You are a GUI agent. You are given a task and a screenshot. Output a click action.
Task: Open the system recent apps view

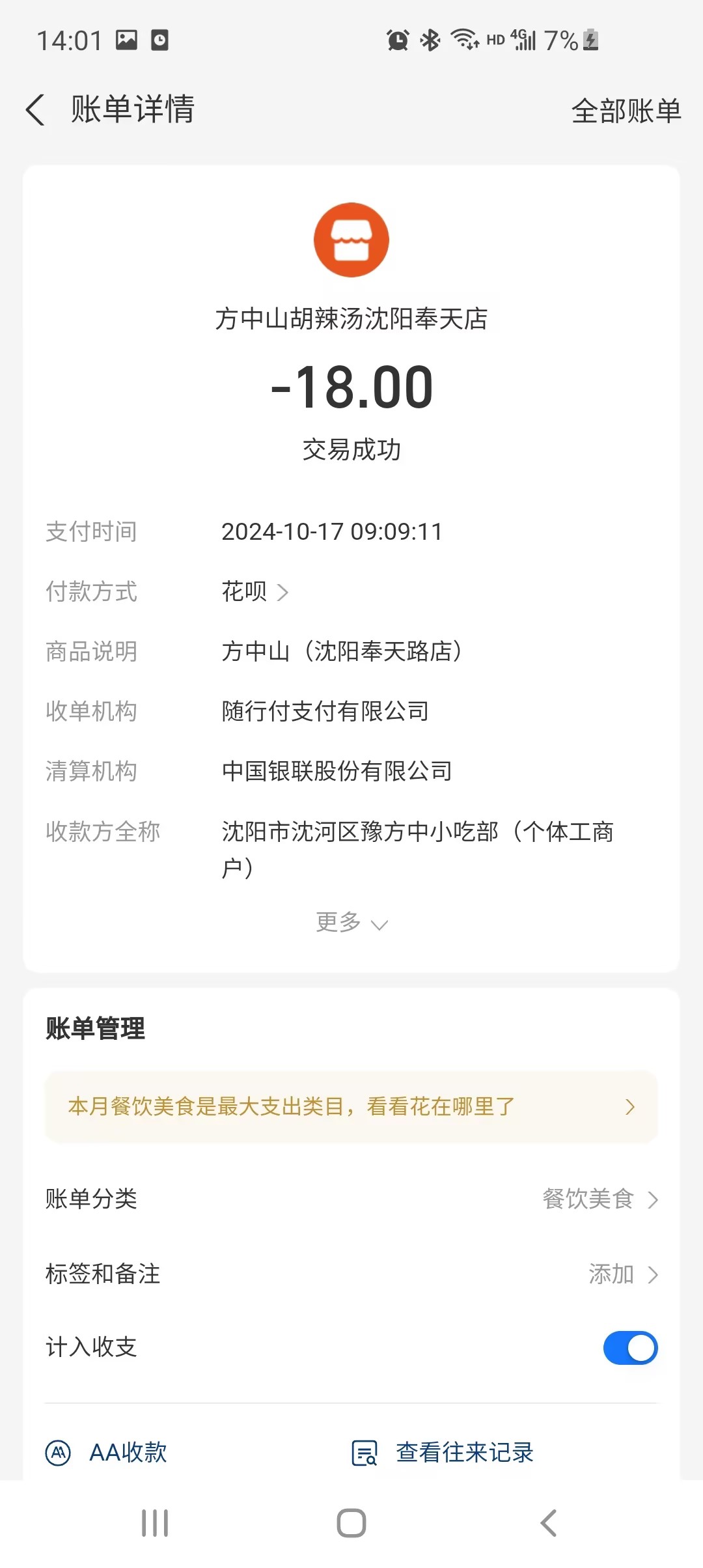[x=155, y=1524]
